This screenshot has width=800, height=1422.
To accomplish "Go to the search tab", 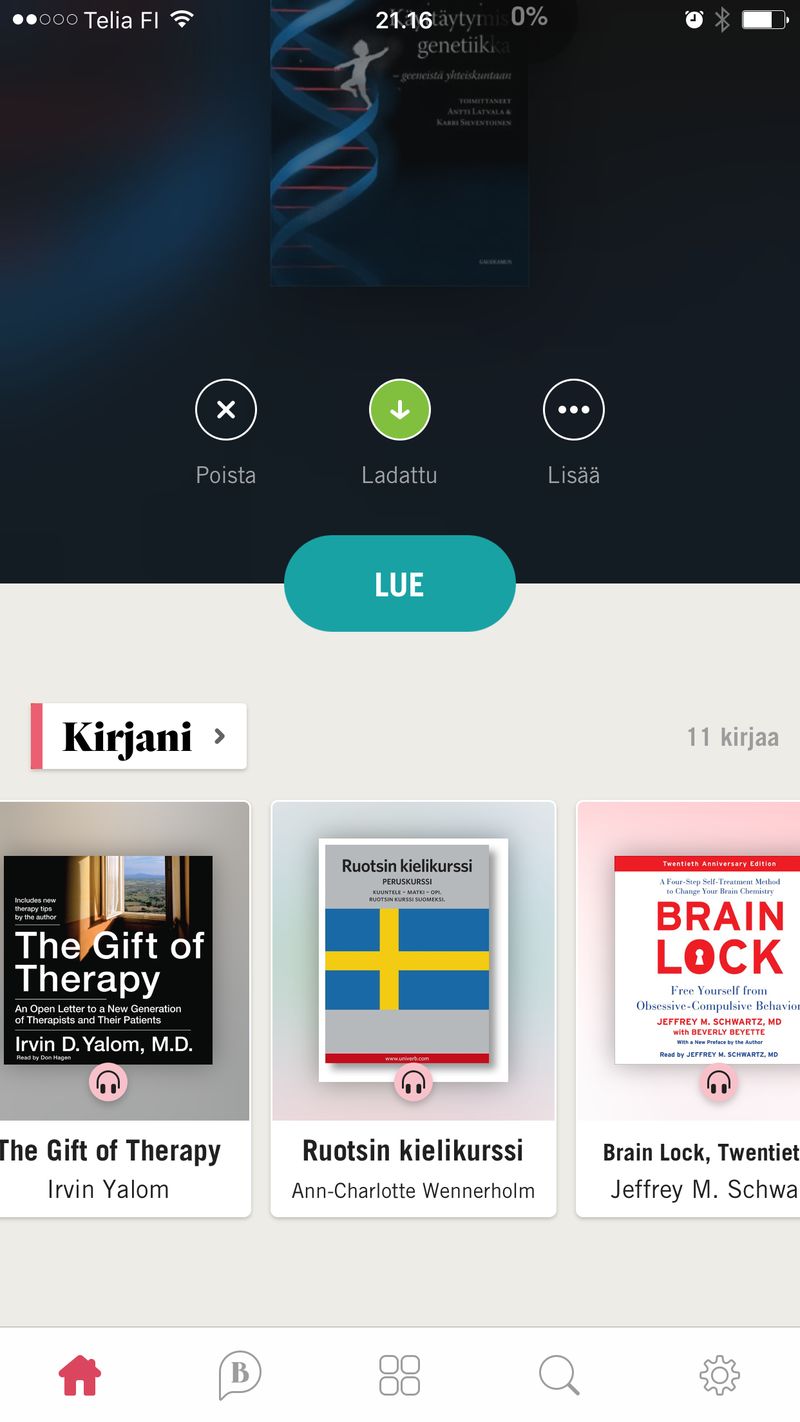I will click(559, 1376).
